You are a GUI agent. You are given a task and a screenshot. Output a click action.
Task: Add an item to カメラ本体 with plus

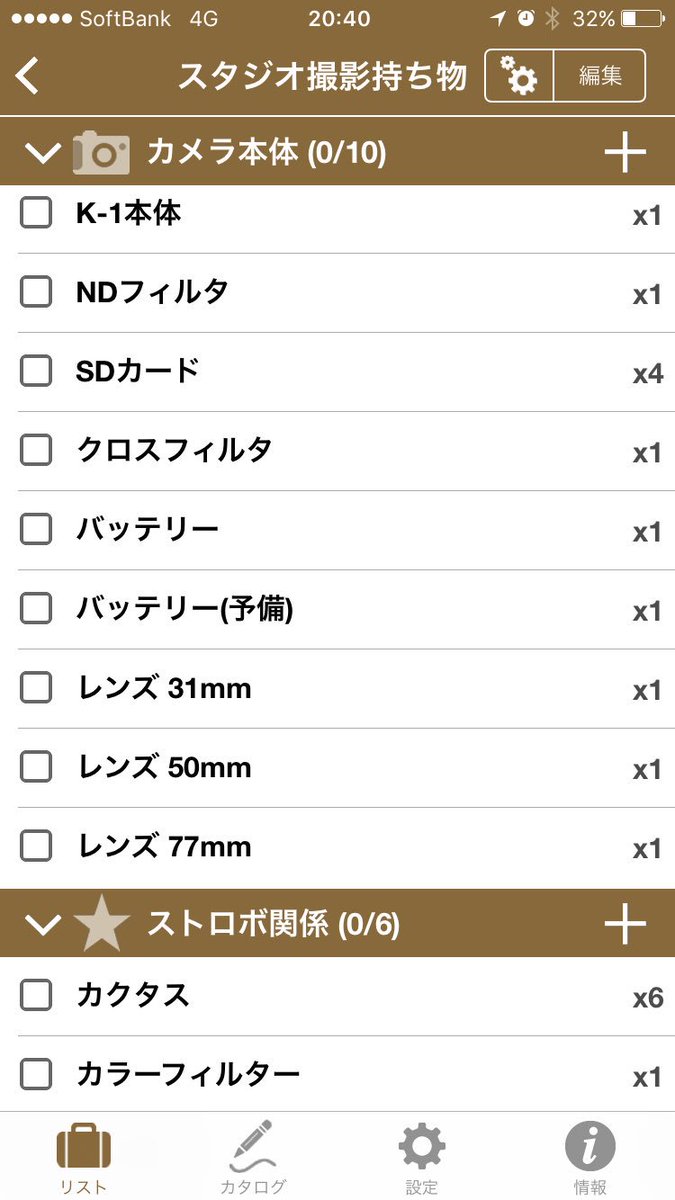(x=626, y=152)
